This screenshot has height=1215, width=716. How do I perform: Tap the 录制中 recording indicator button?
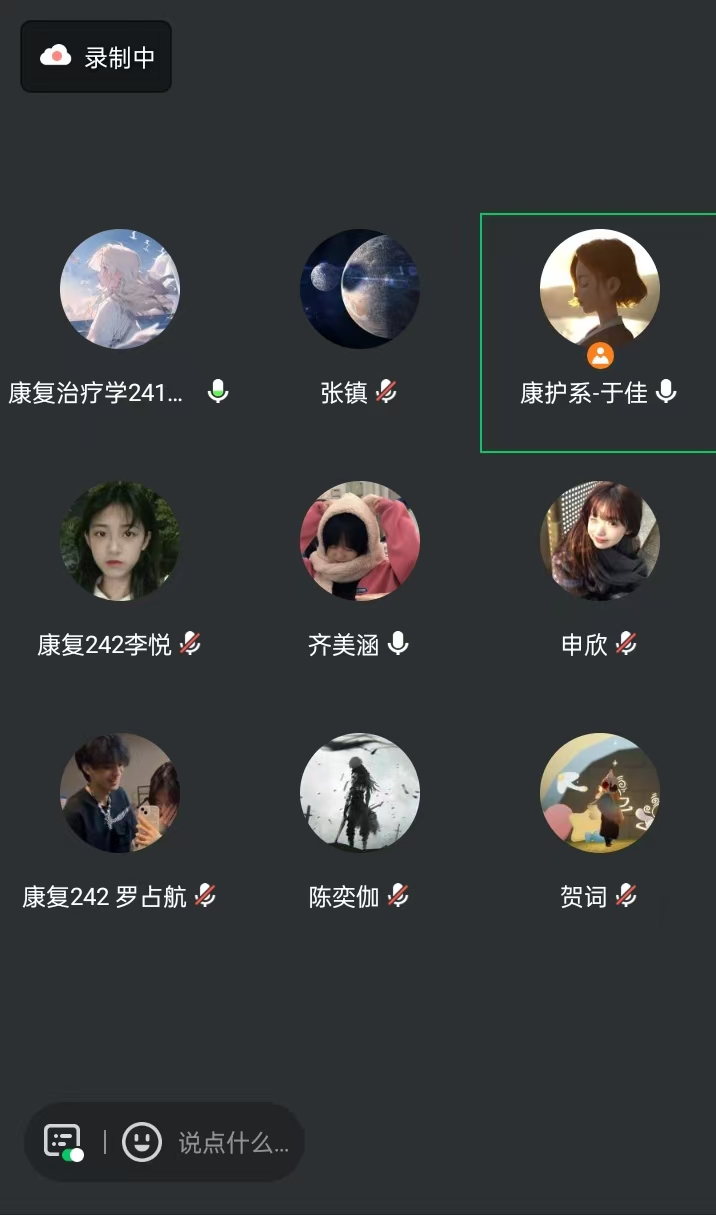tap(96, 57)
